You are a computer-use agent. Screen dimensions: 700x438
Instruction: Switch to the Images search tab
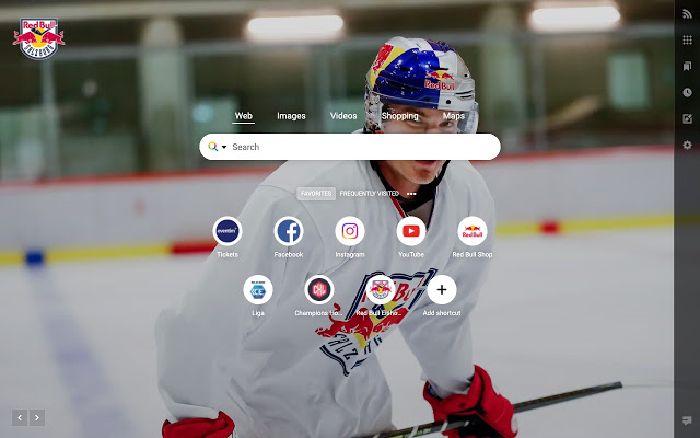[291, 116]
